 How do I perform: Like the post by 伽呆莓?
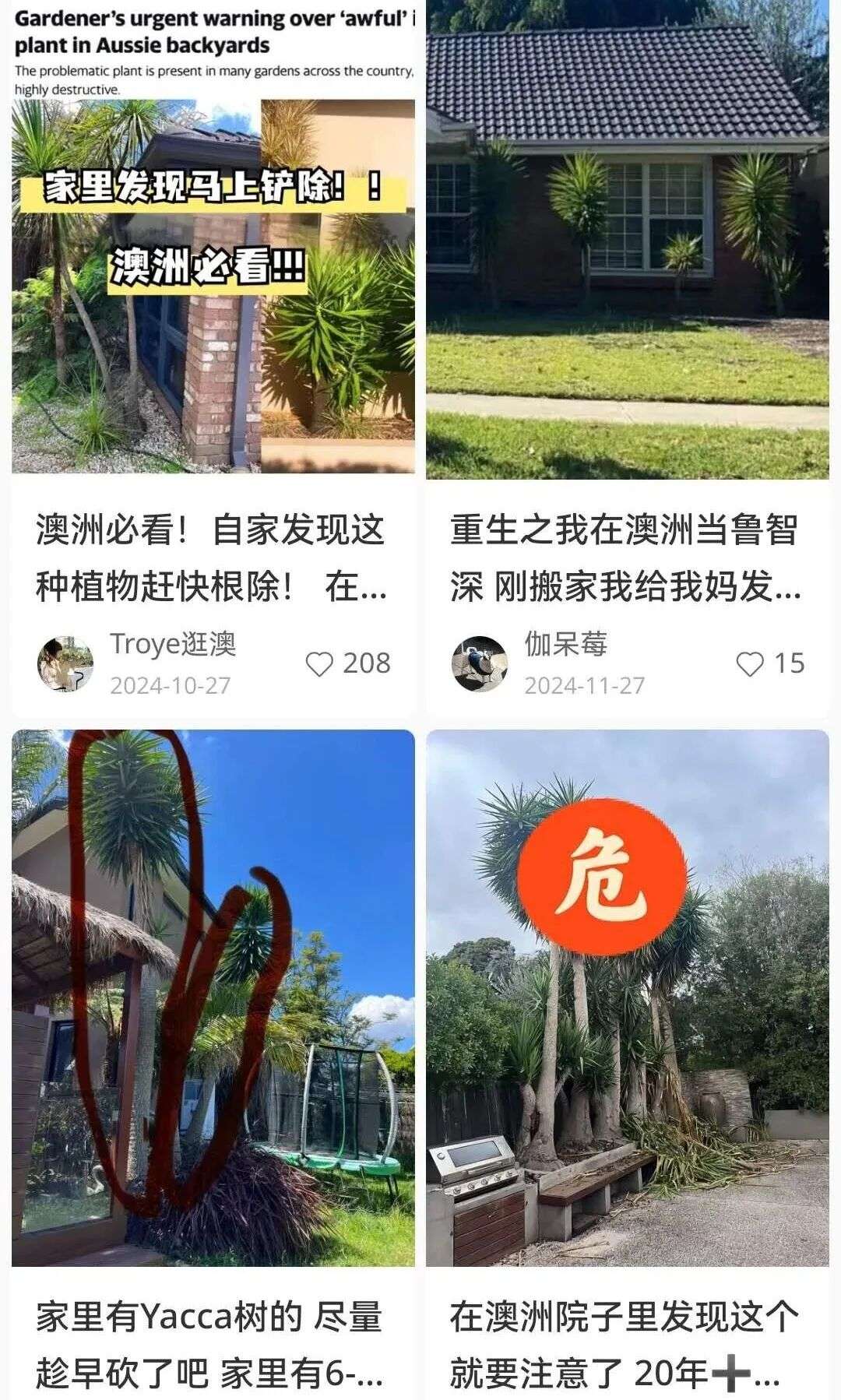click(750, 664)
